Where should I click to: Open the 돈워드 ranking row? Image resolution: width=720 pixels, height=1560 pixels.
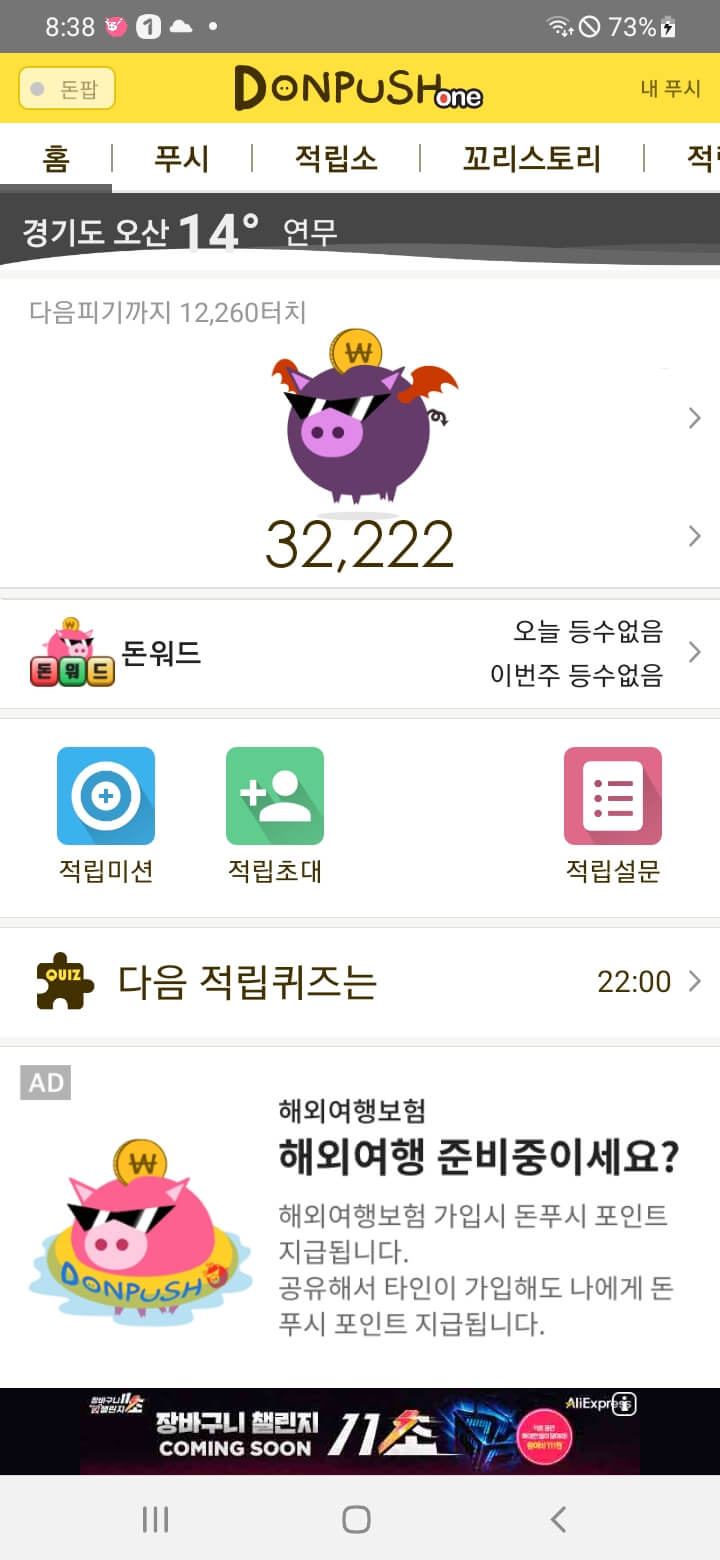tap(360, 653)
